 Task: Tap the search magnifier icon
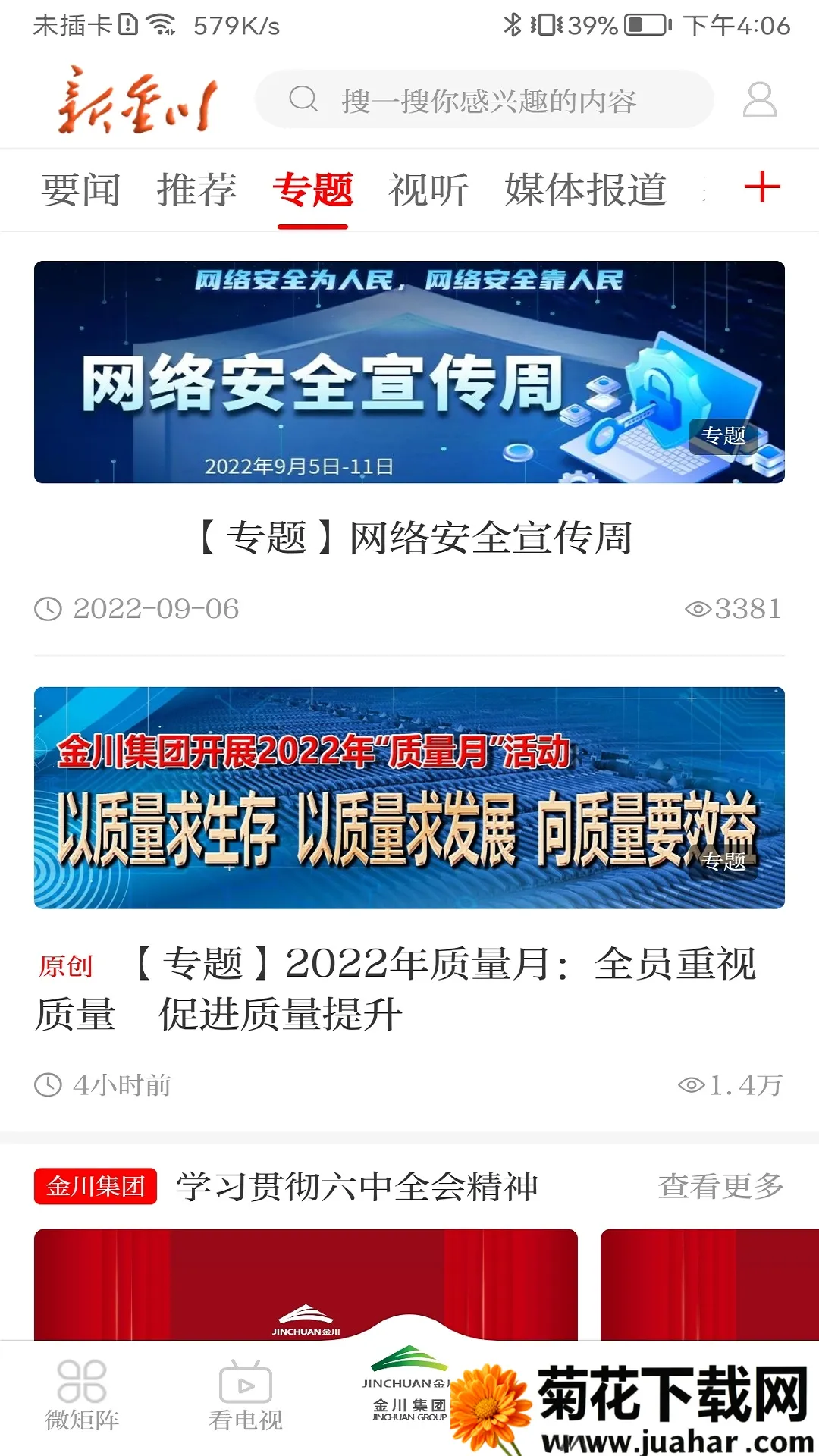click(x=306, y=99)
